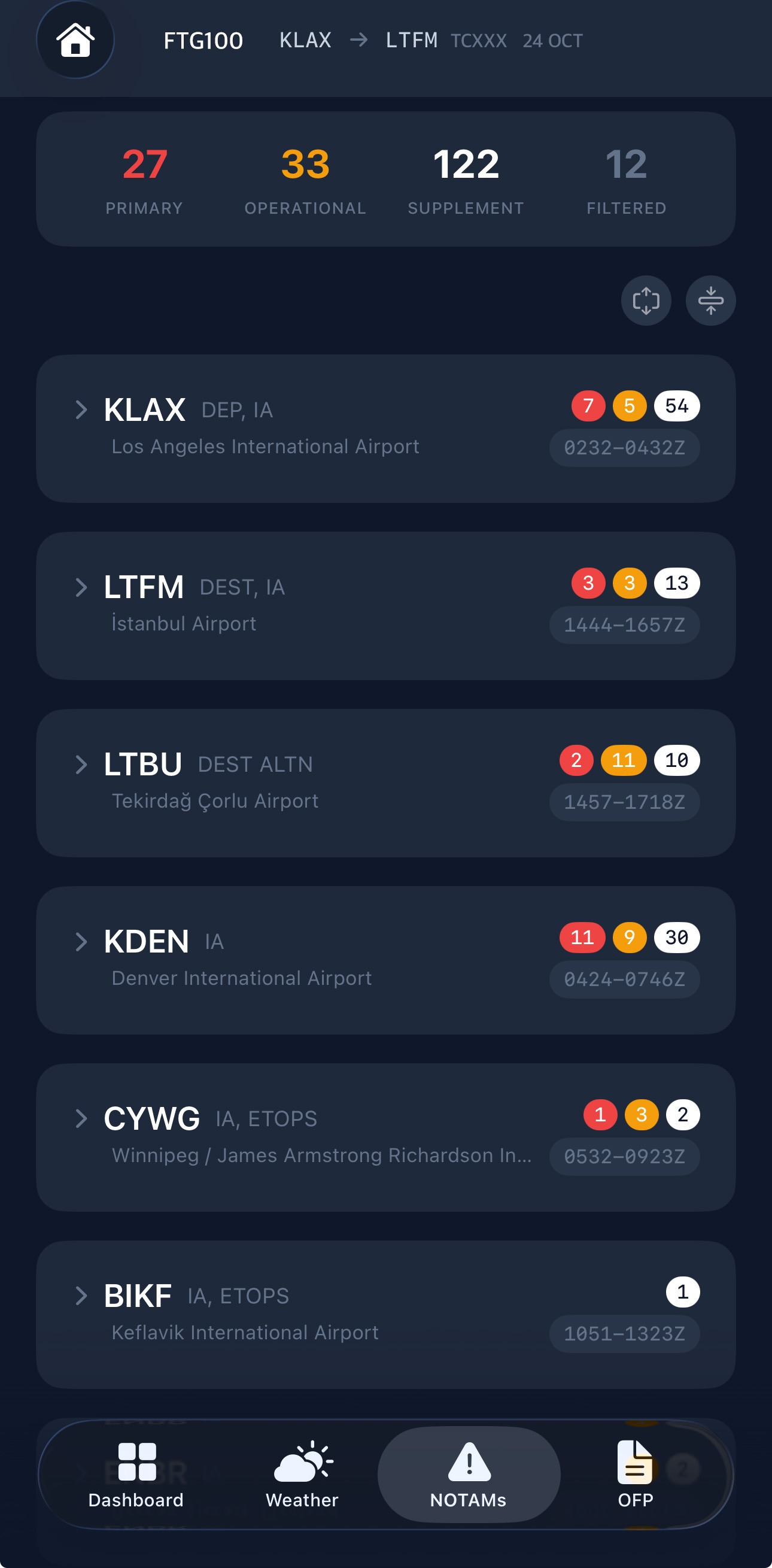Expand the LTFM destination NOTAMs

click(x=82, y=587)
